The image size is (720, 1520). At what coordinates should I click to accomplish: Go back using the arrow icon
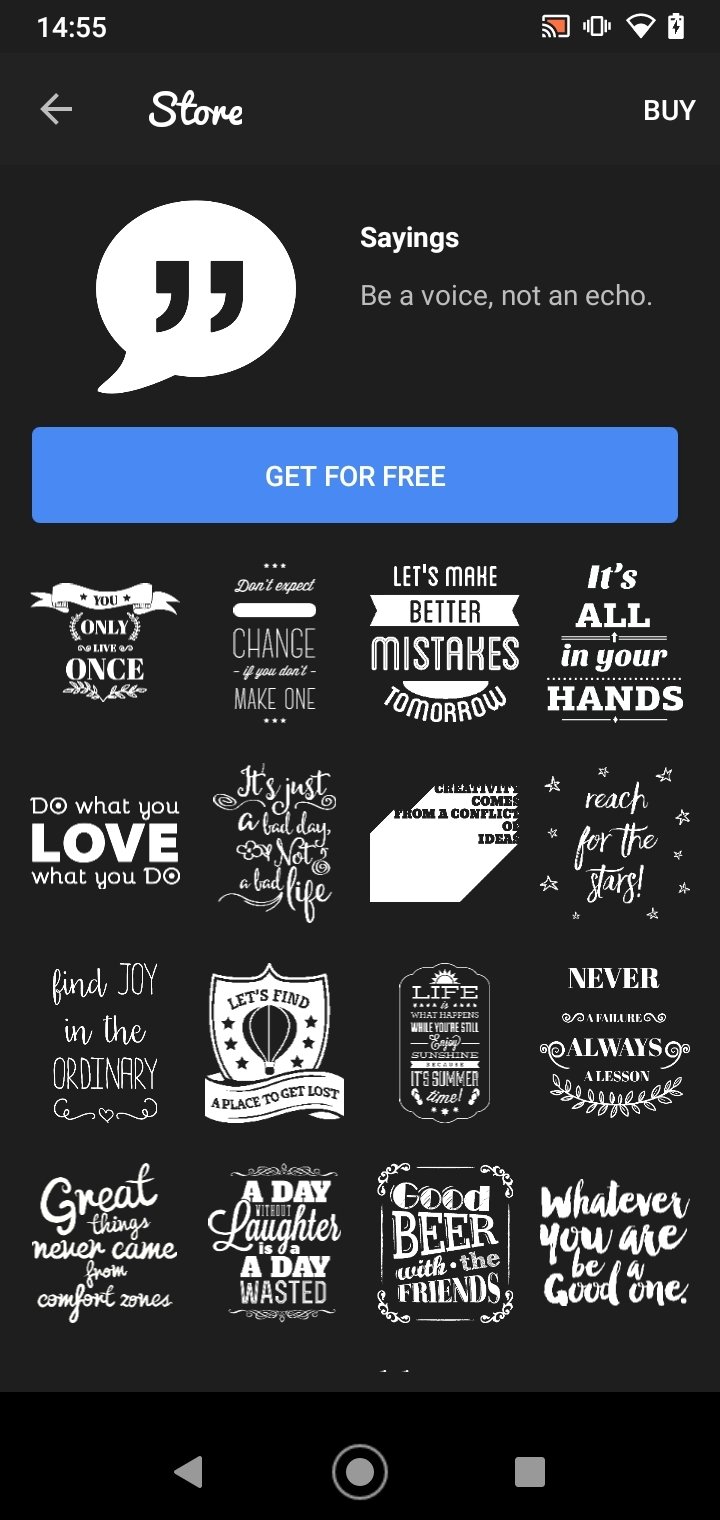tap(56, 110)
